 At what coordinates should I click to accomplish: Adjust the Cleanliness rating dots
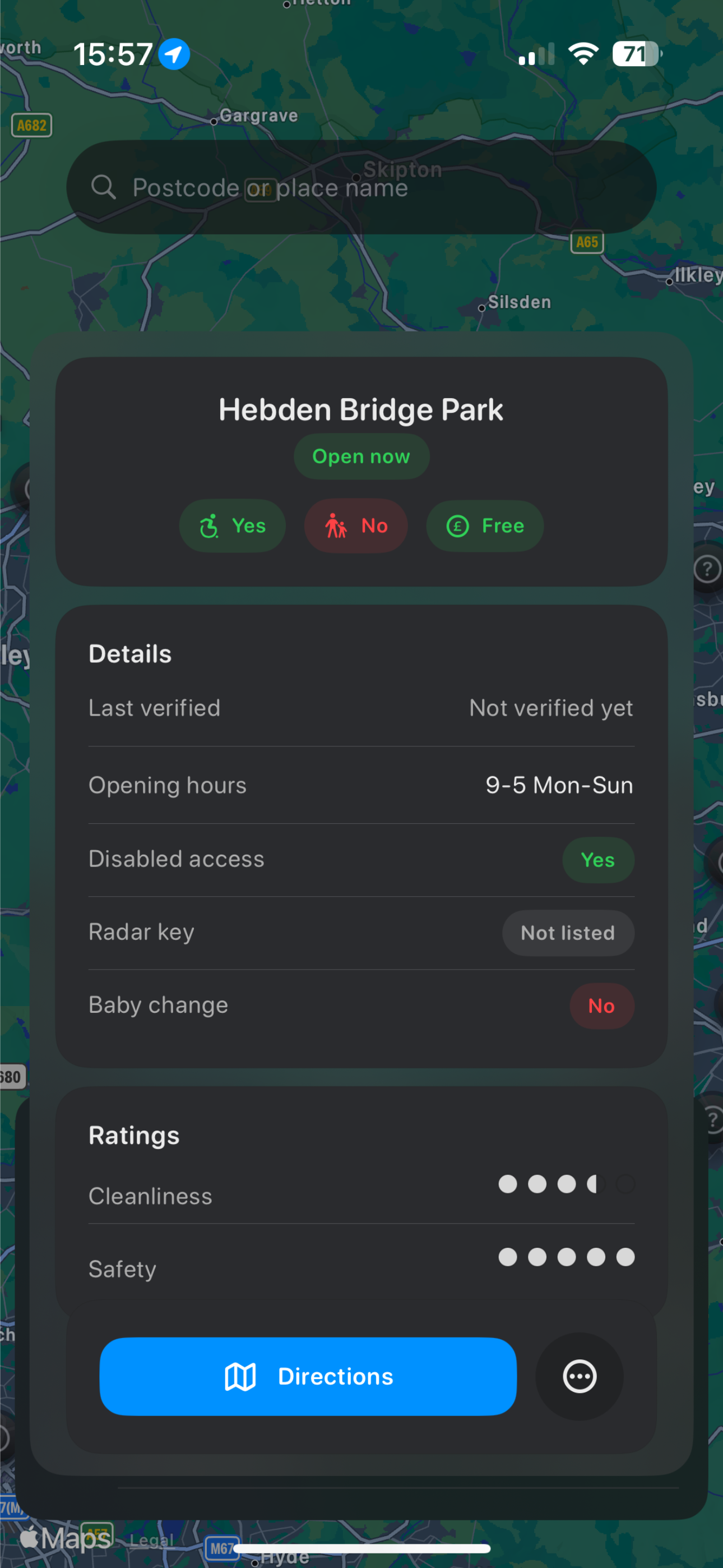pos(566,1183)
